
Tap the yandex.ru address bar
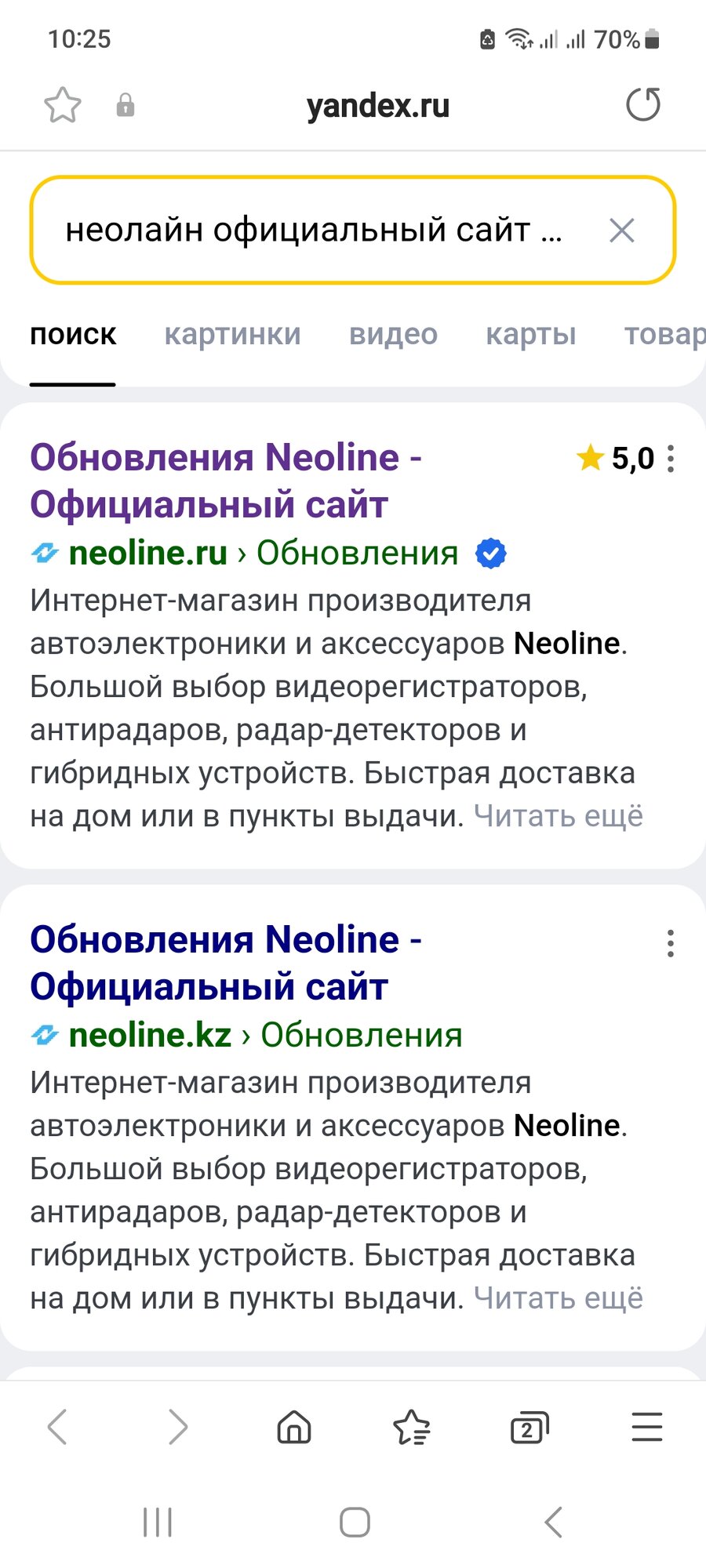point(377,106)
